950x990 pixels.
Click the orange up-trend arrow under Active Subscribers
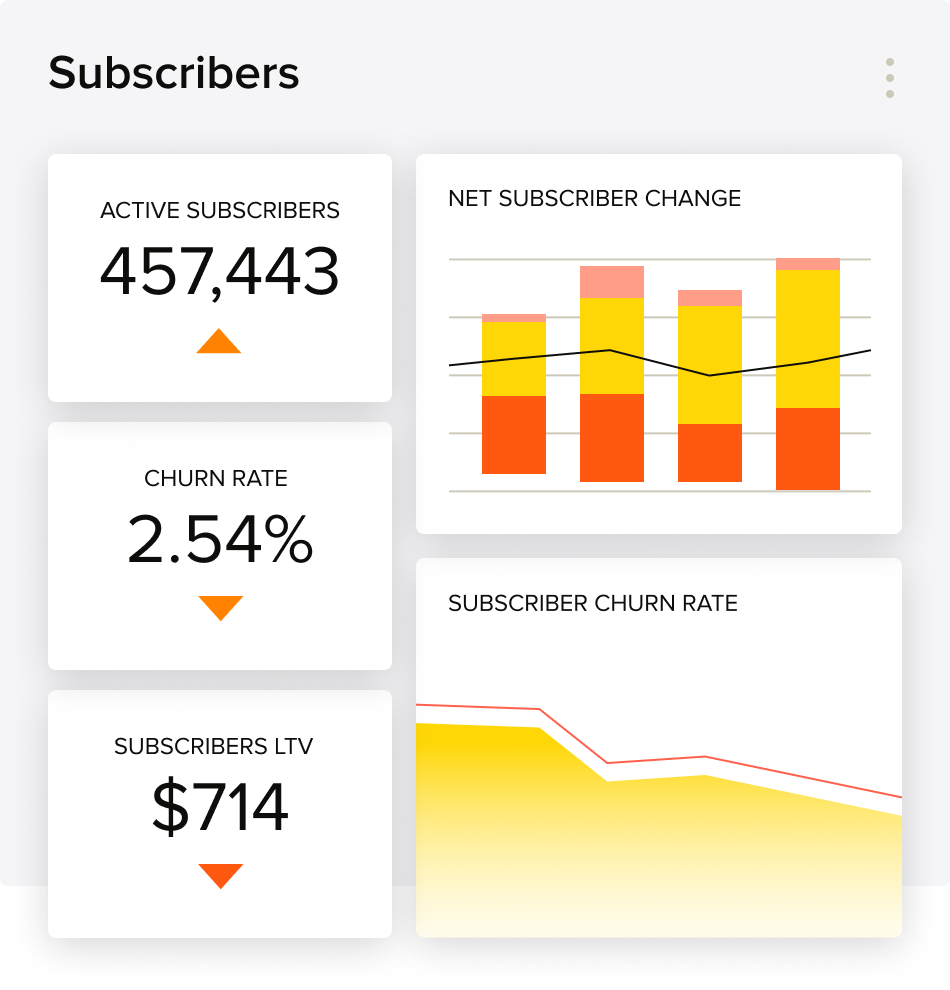coord(220,343)
